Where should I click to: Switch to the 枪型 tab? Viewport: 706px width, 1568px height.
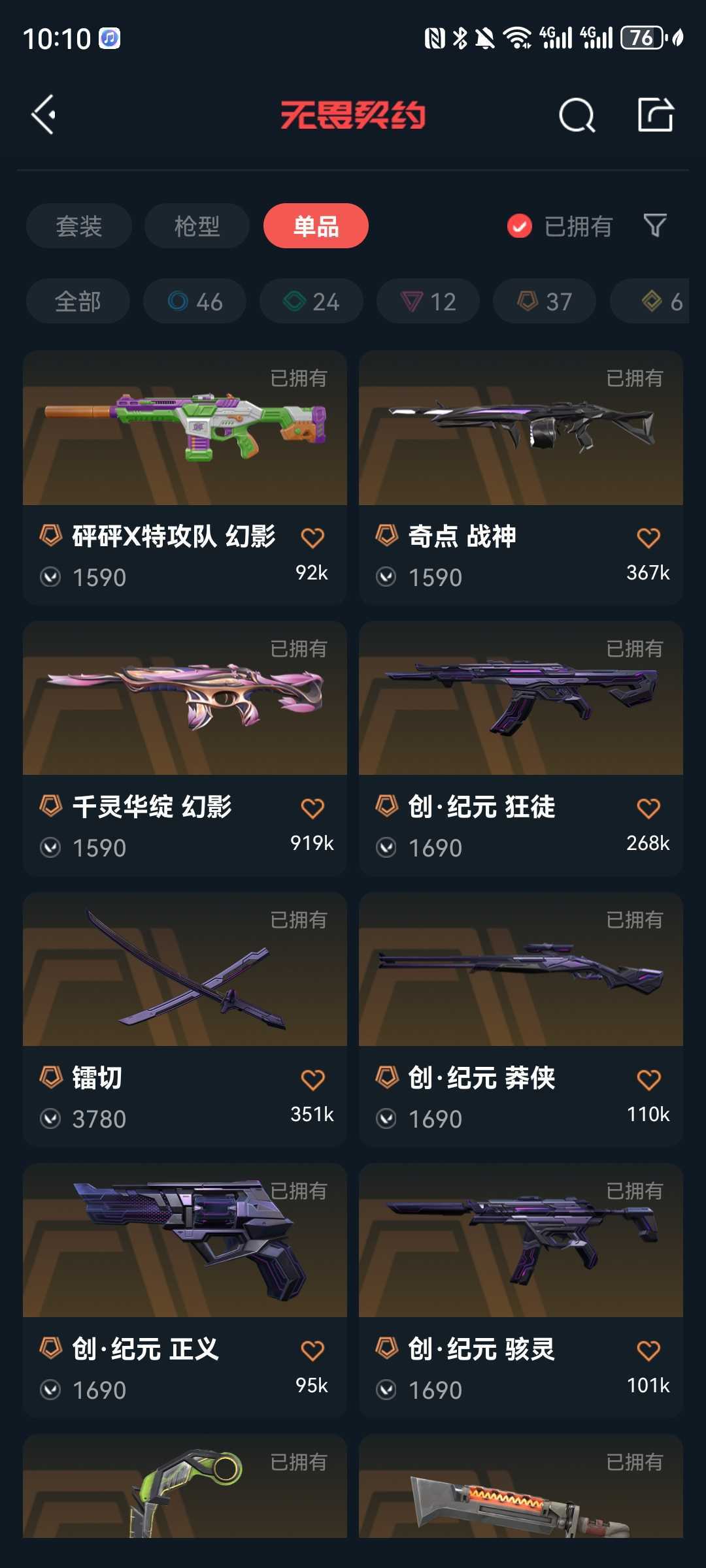197,226
